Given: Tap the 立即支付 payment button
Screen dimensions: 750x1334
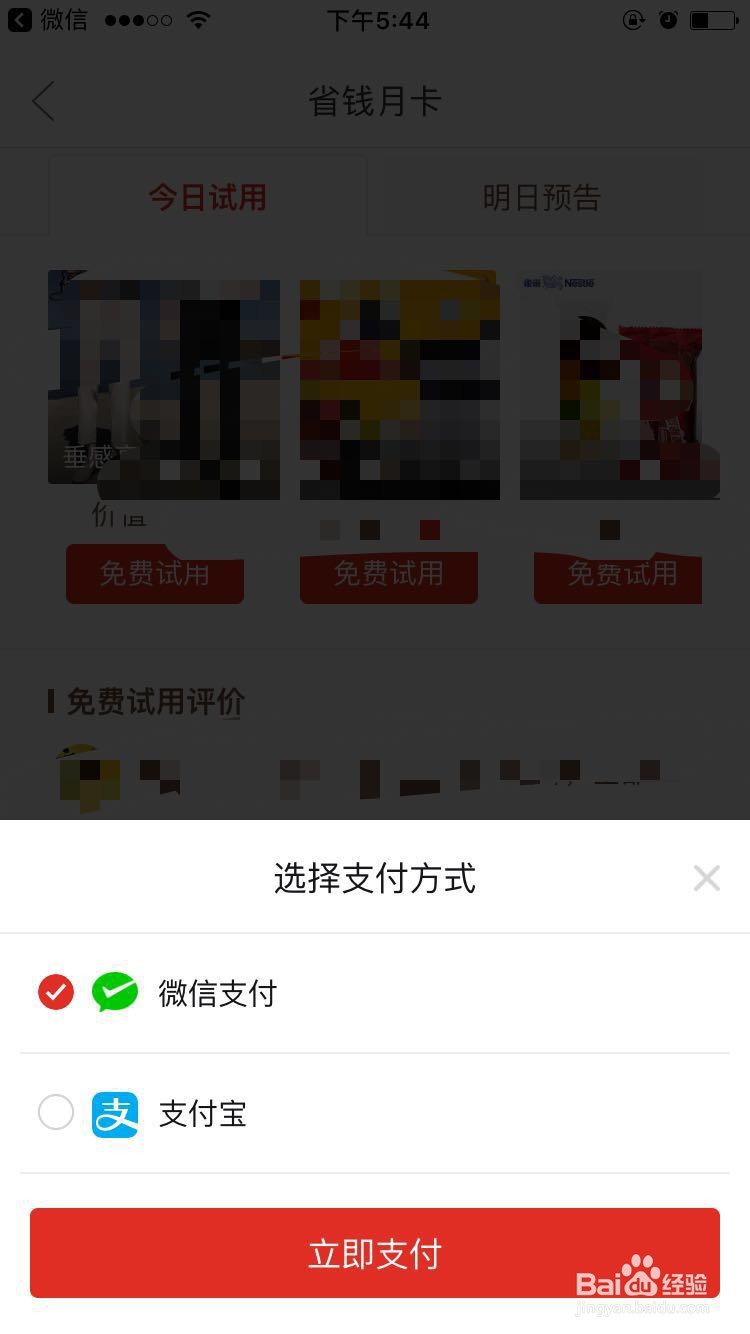Looking at the screenshot, I should pos(374,1252).
